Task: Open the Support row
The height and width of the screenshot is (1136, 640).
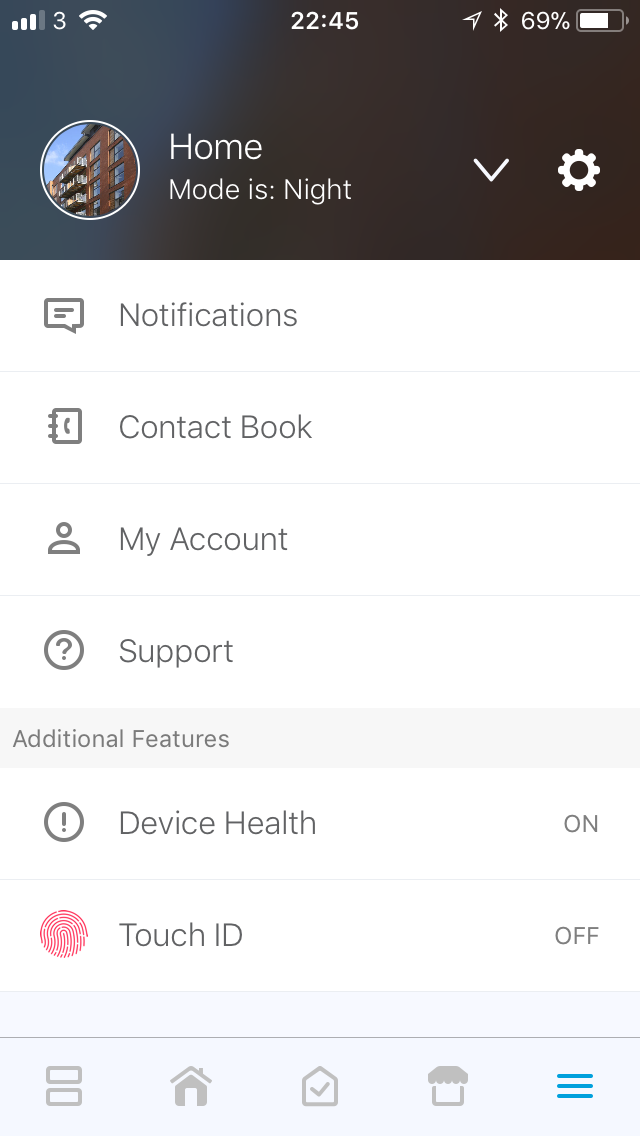Action: [x=320, y=651]
